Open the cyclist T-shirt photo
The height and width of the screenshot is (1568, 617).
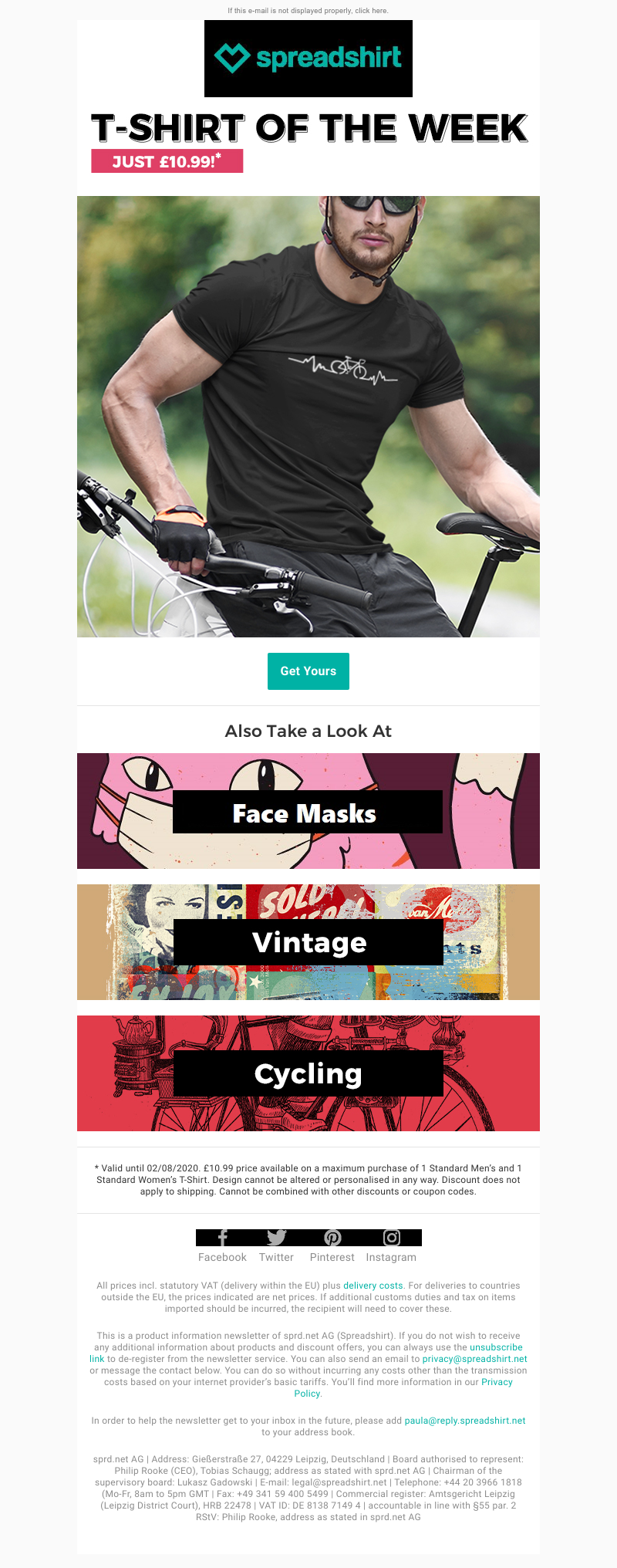tap(308, 416)
